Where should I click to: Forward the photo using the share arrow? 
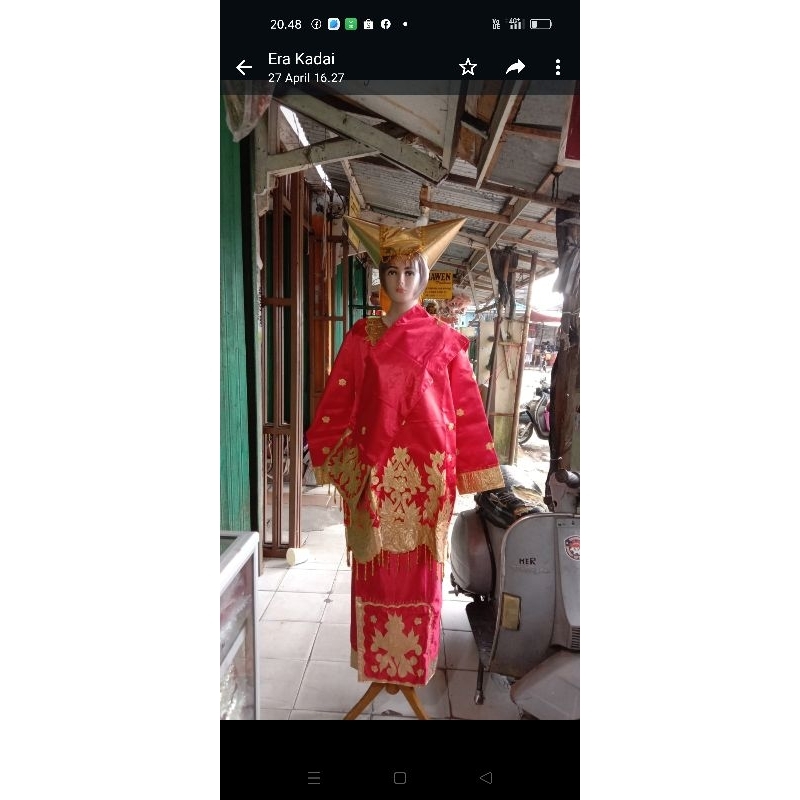click(x=515, y=67)
